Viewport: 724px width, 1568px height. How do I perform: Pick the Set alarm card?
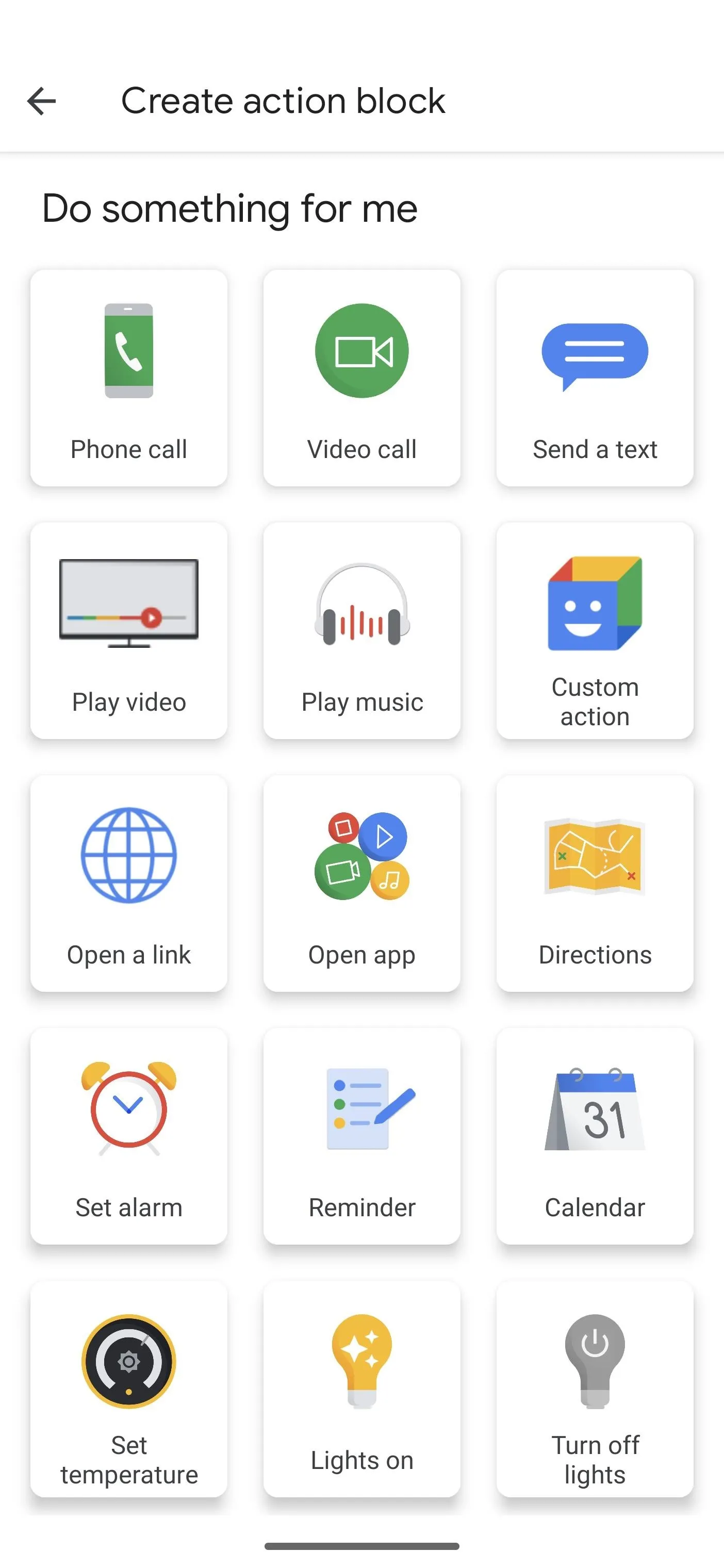(x=129, y=1136)
